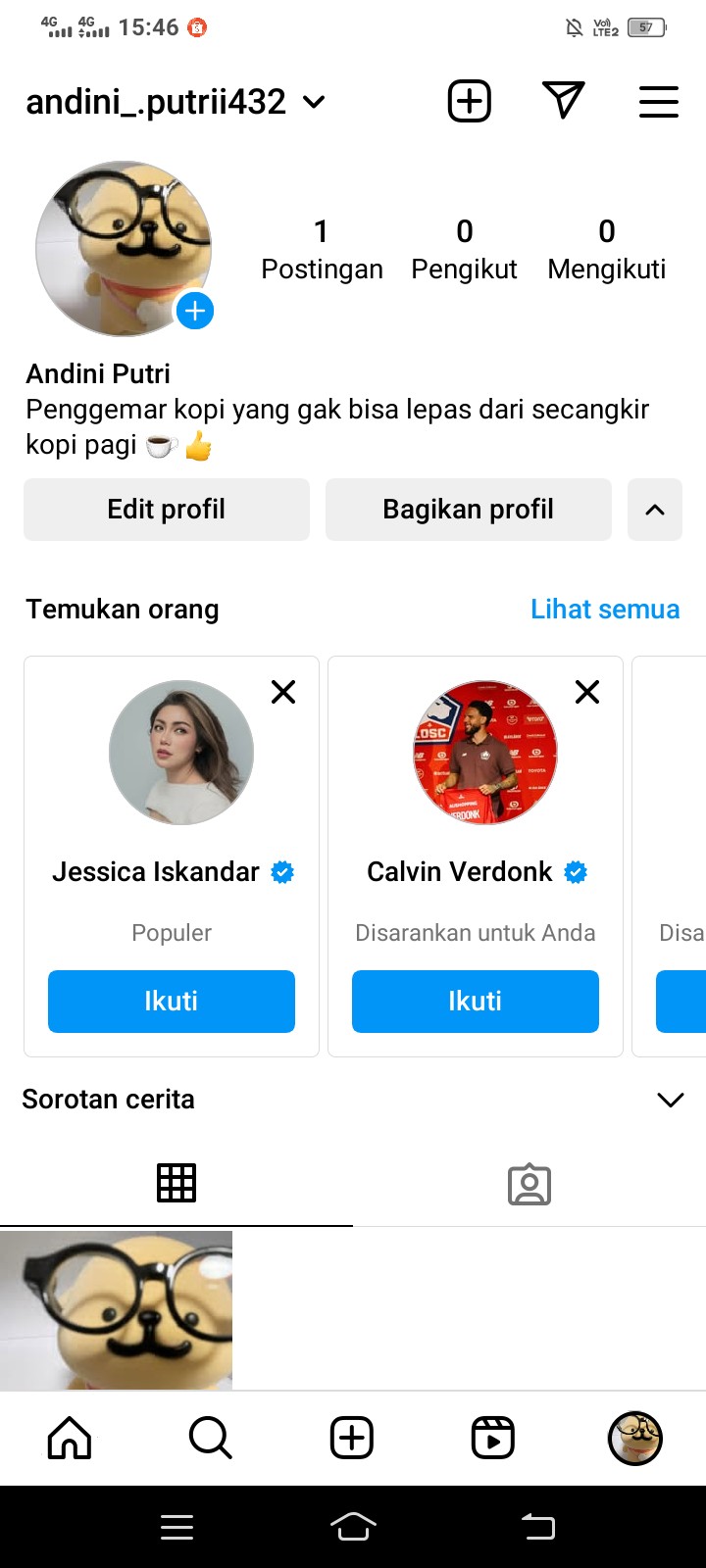Open the Lihat semua link

(x=604, y=610)
